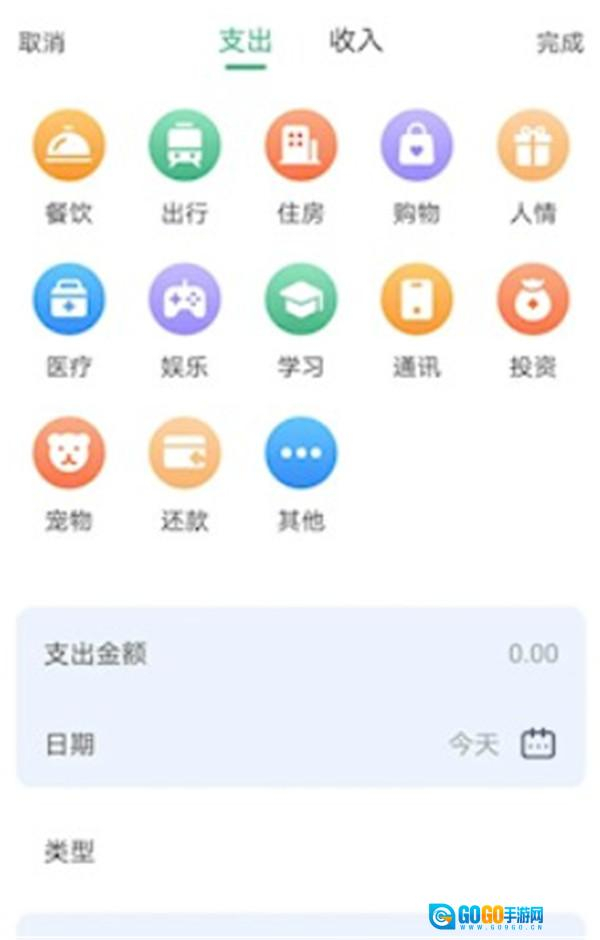Pick the 通讯 category
Image resolution: width=600 pixels, height=940 pixels.
417,299
